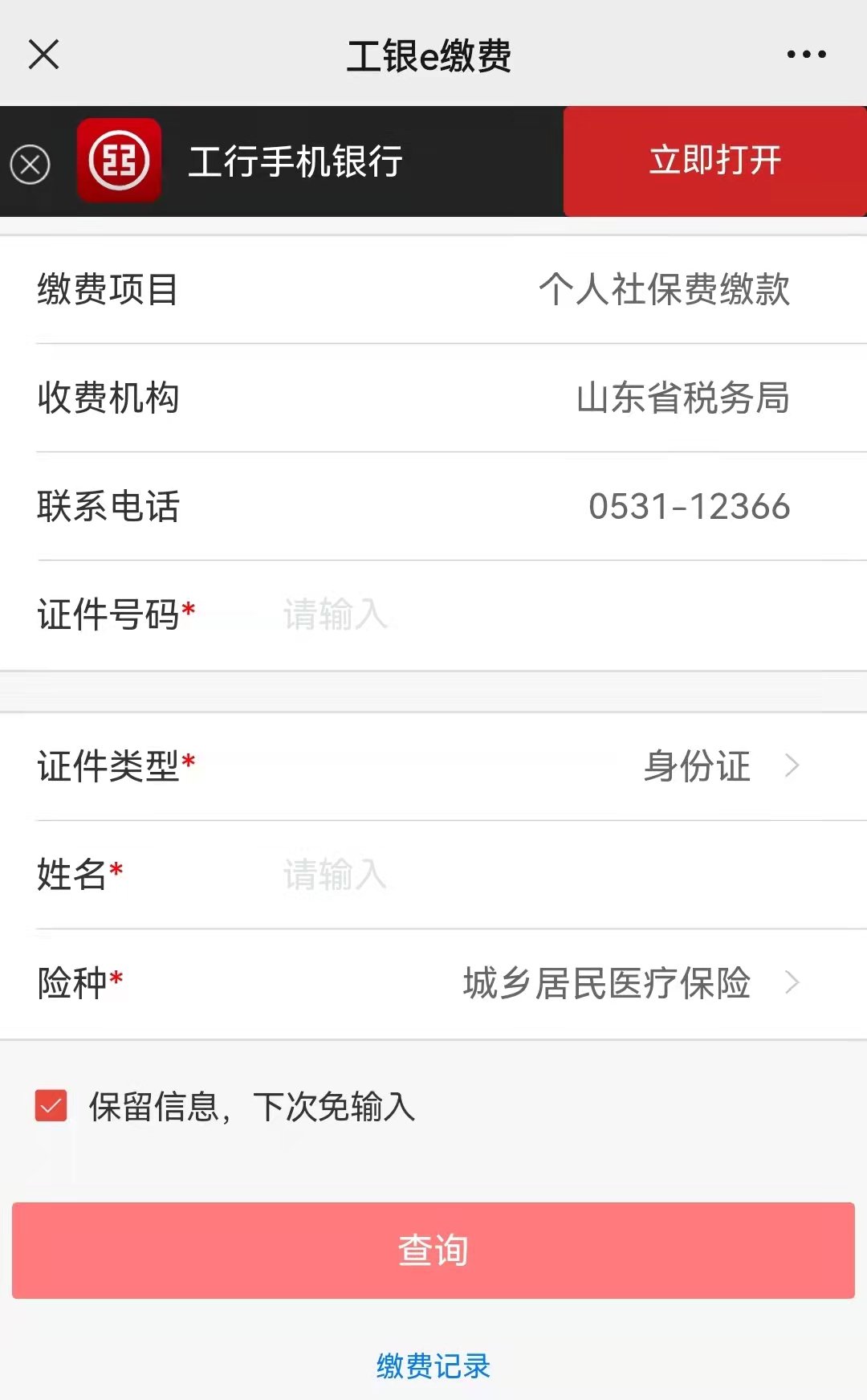The width and height of the screenshot is (867, 1400).
Task: Tap the 查询 button
Action: pos(433,1251)
